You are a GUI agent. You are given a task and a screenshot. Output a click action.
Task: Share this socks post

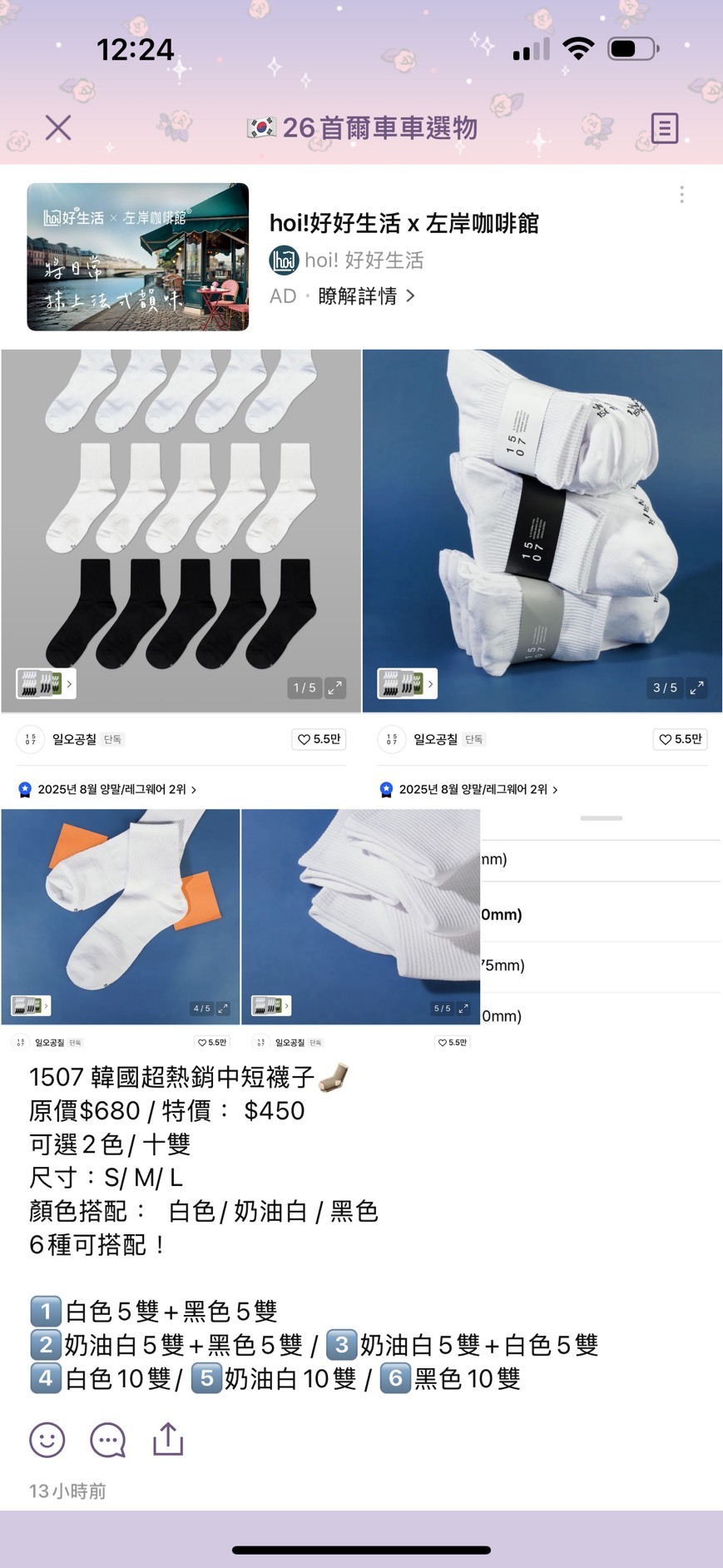click(x=168, y=1438)
